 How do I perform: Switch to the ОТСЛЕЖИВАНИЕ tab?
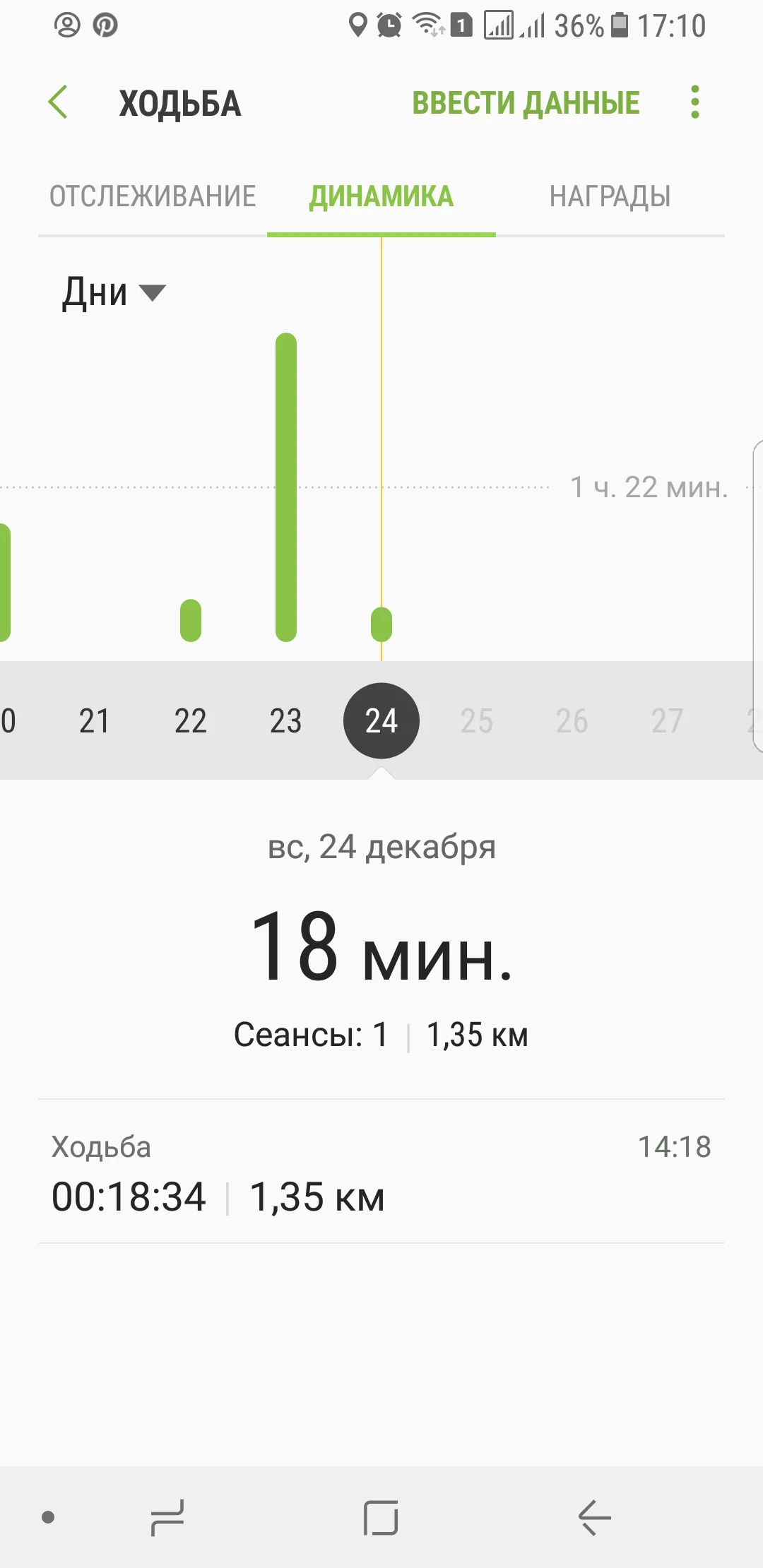coord(153,196)
